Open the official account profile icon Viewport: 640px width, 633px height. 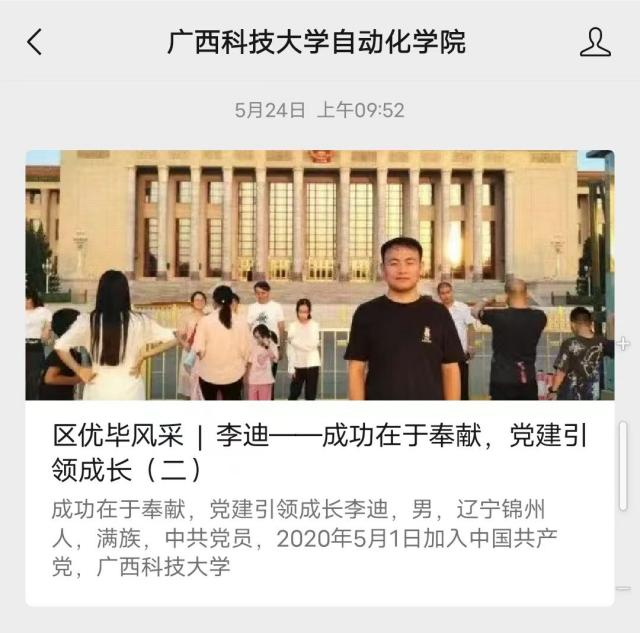[x=595, y=42]
